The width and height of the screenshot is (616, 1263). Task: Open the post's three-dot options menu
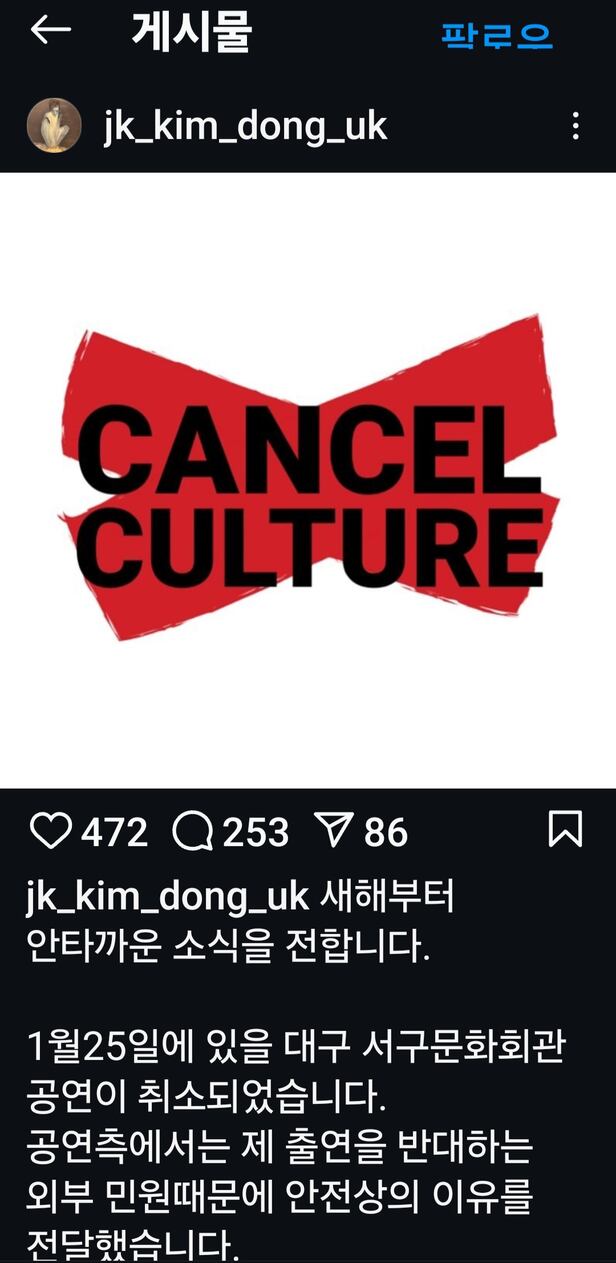tap(575, 126)
